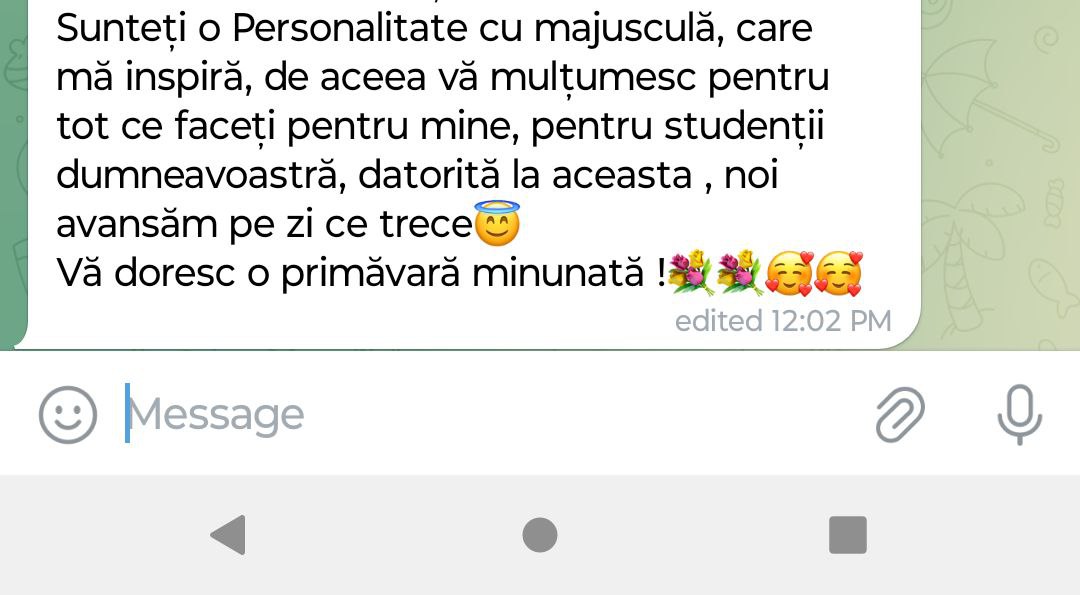Screen dimensions: 1080x595
Task: Go to the home screen
Action: (x=540, y=535)
